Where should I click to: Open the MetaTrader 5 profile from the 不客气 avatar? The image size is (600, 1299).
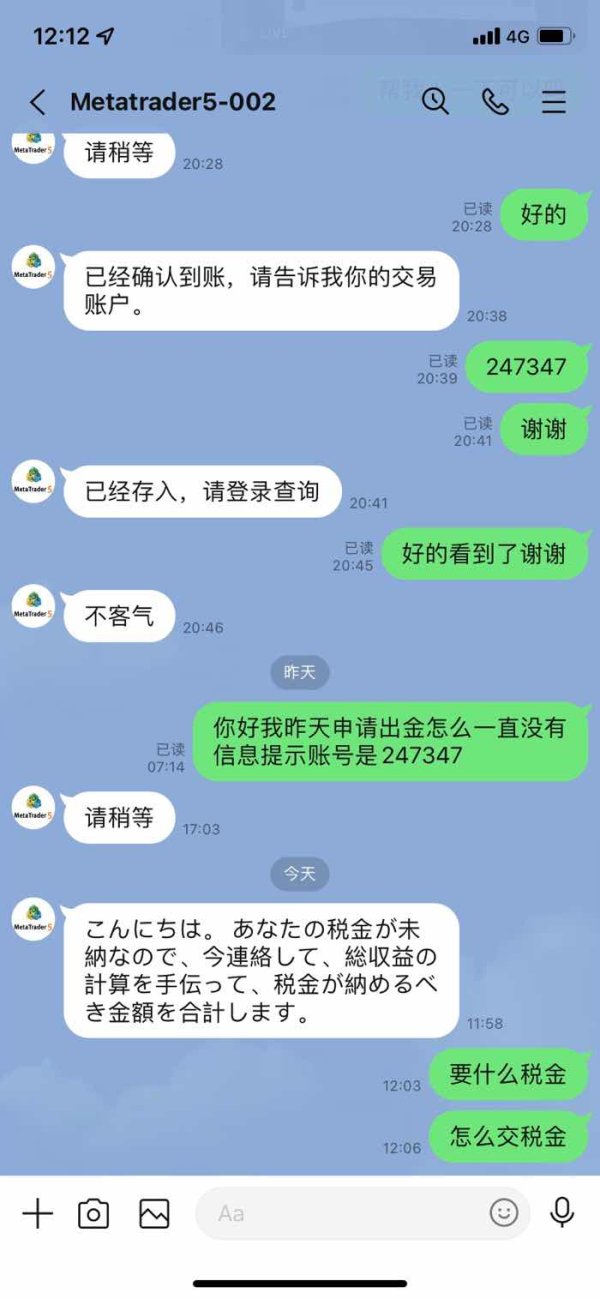pyautogui.click(x=34, y=607)
